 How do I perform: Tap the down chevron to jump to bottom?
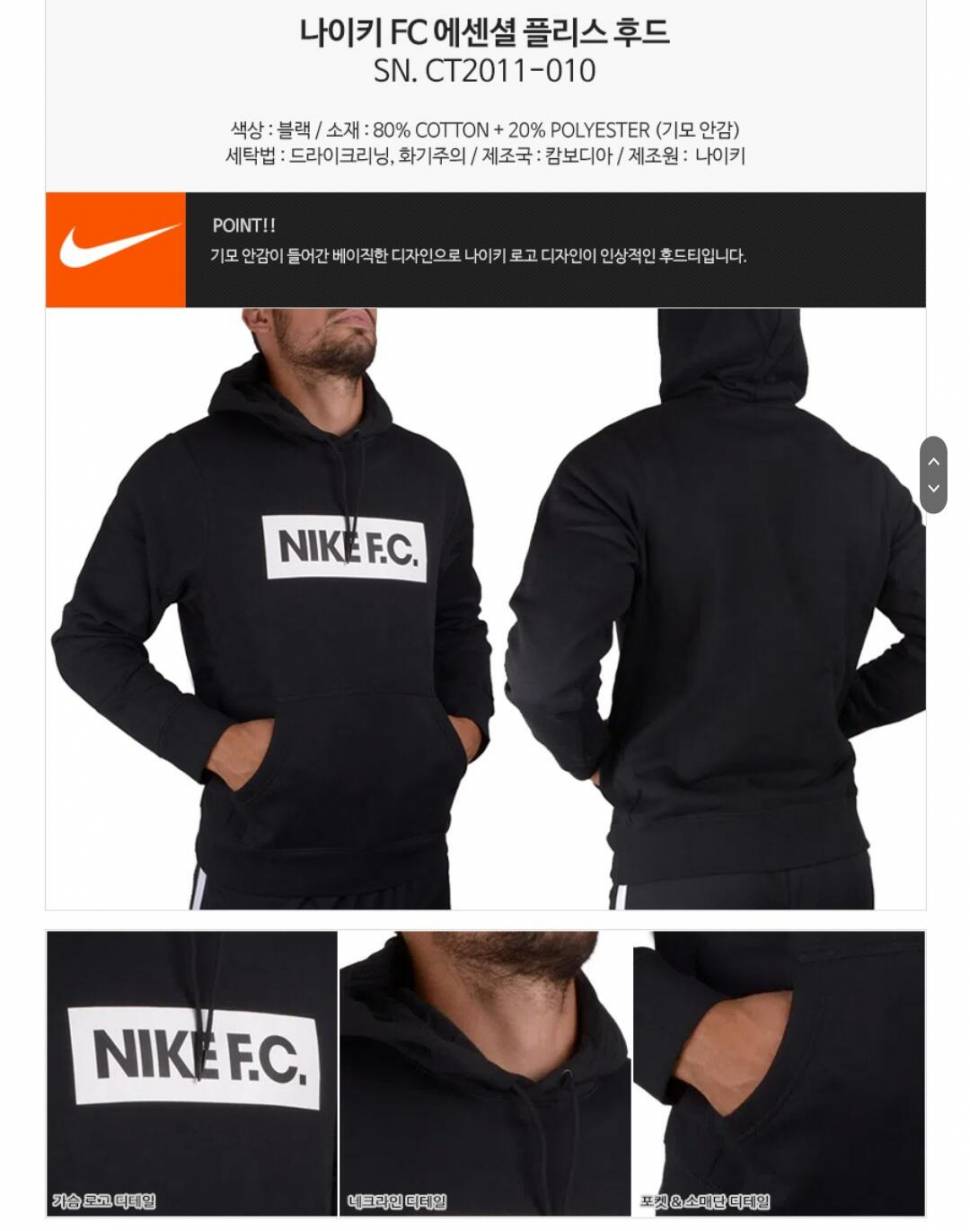933,488
